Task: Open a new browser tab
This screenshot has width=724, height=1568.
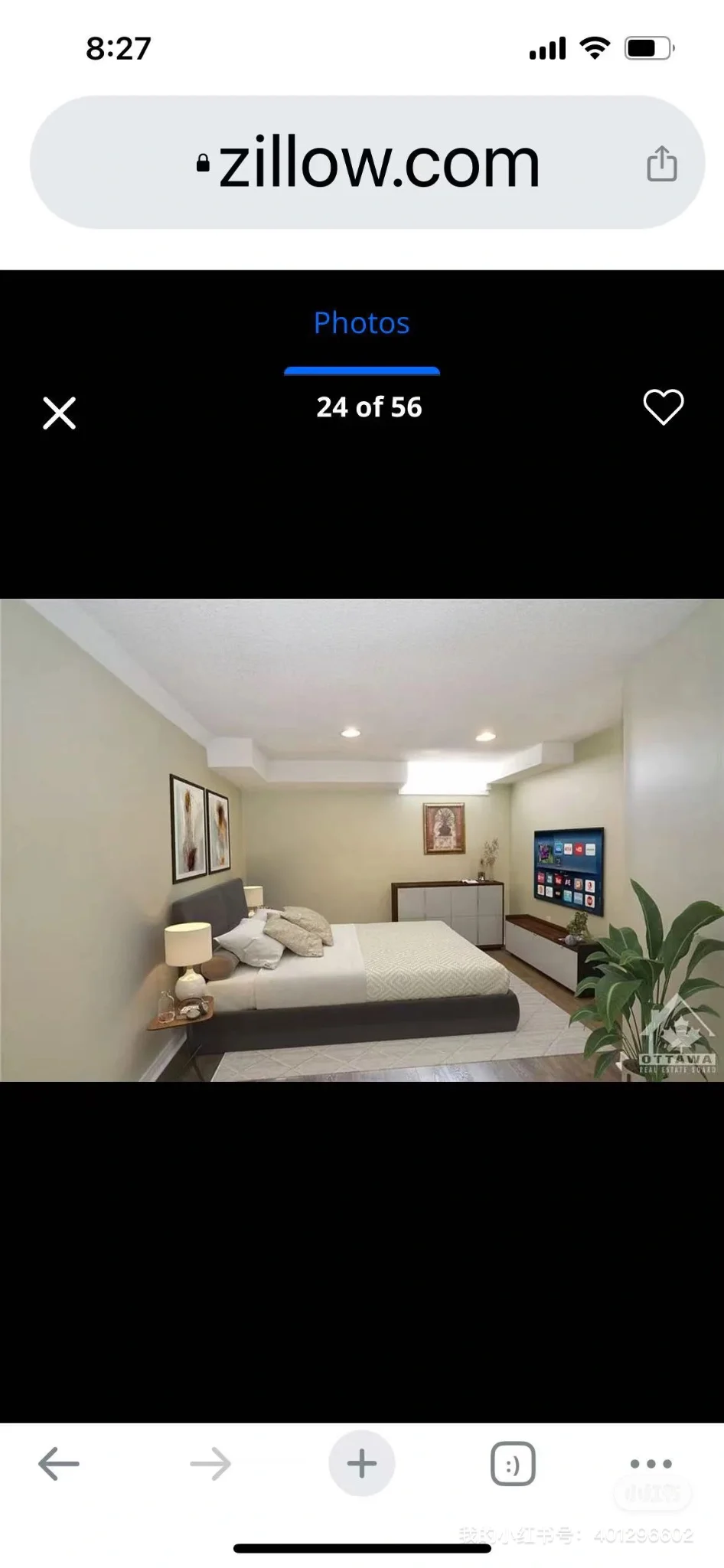Action: tap(361, 1464)
